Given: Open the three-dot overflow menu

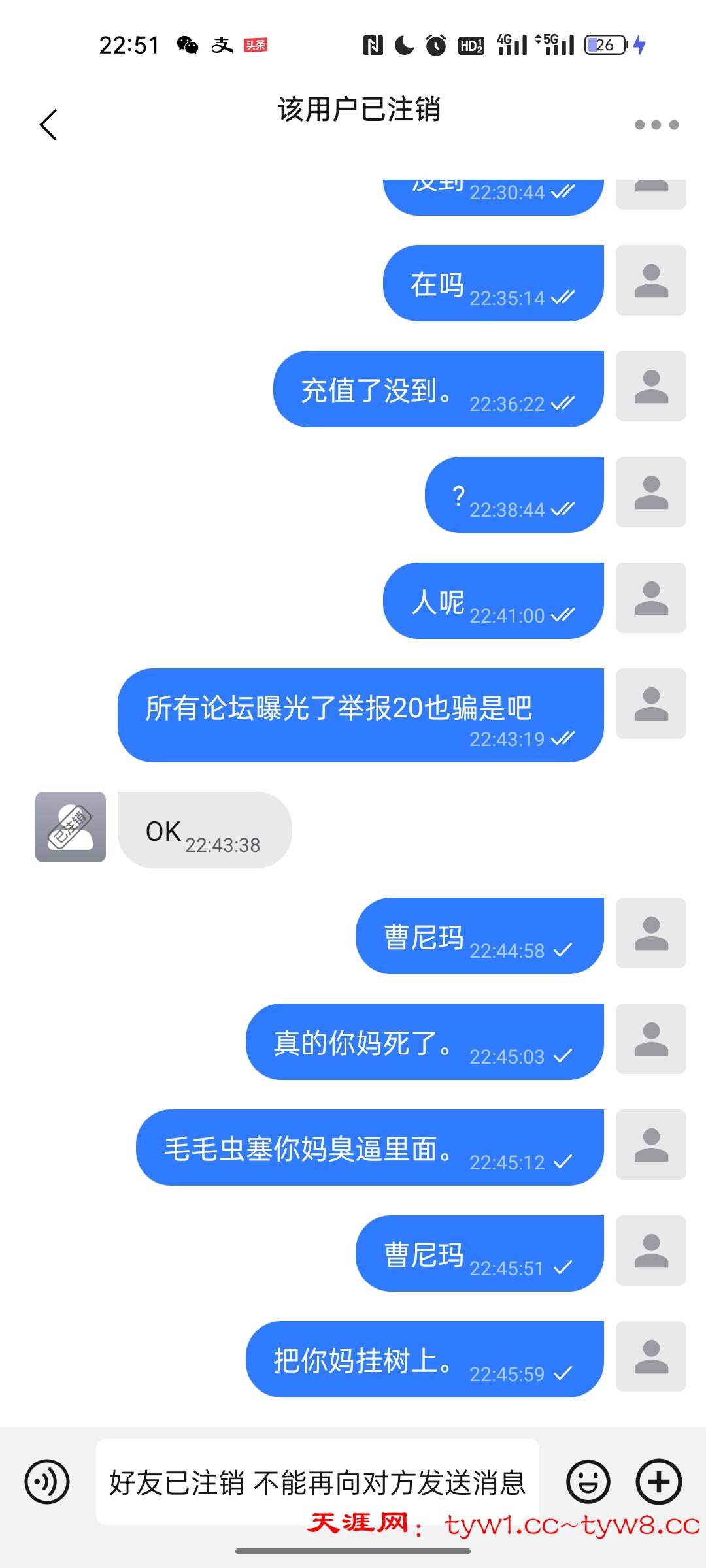Looking at the screenshot, I should pos(656,125).
